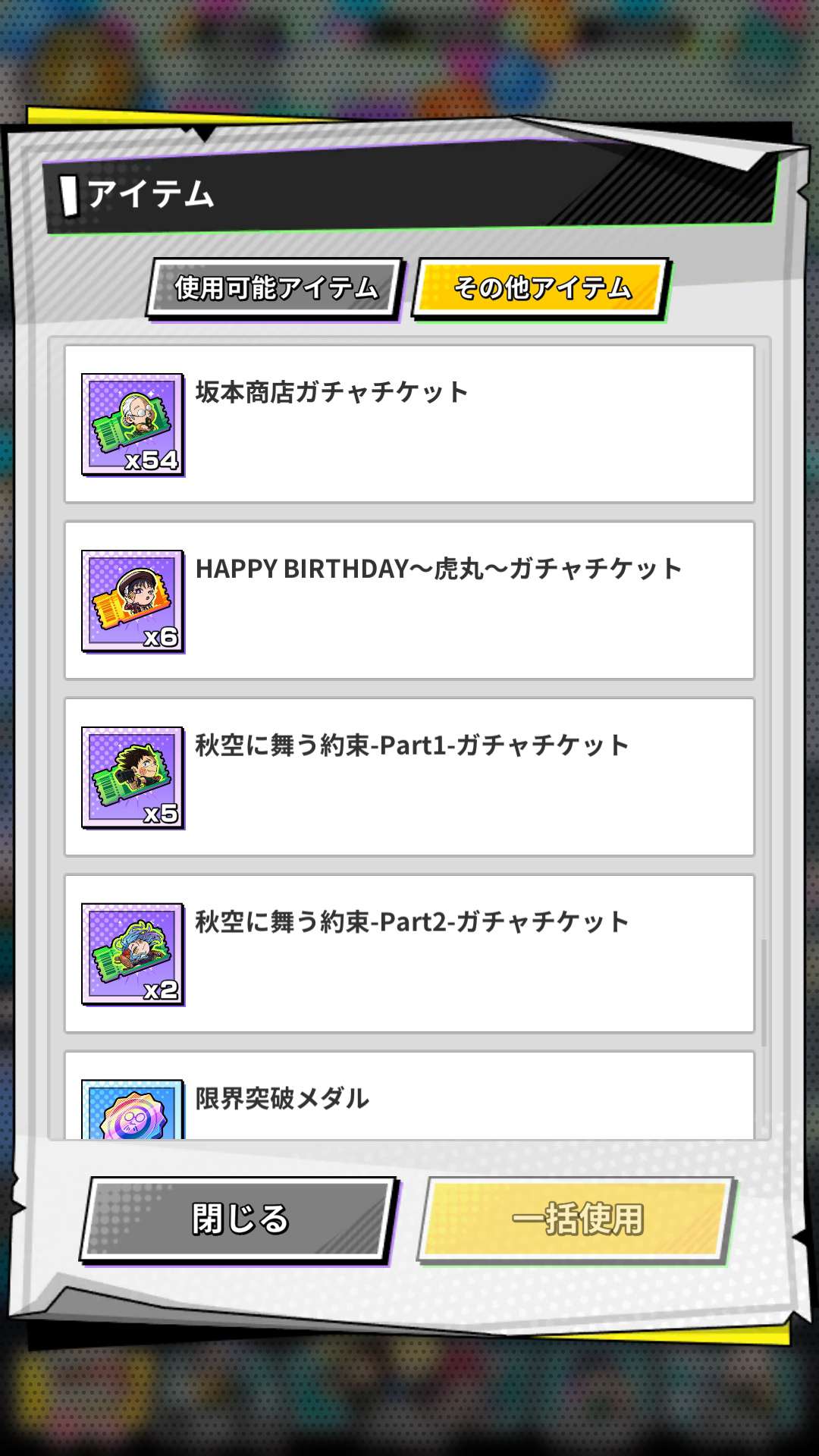The width and height of the screenshot is (819, 1456).
Task: Tap the 秋空に舞う約束-Part1-ガチャチケット item
Action: 409,777
